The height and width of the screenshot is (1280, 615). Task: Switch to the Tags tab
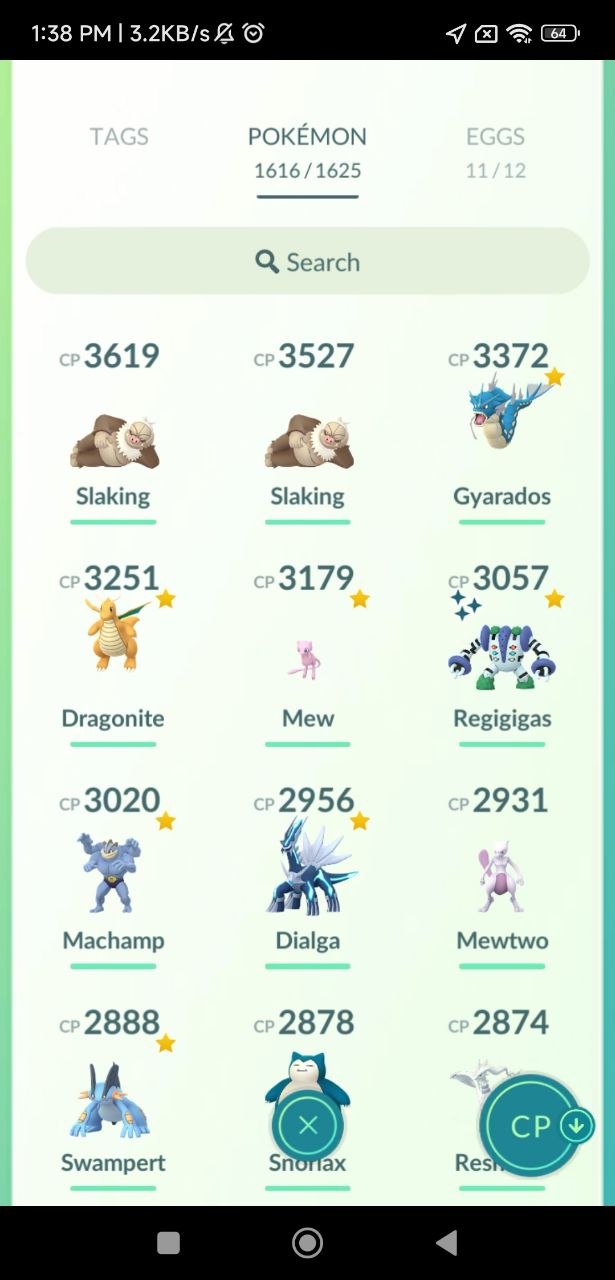coord(119,137)
